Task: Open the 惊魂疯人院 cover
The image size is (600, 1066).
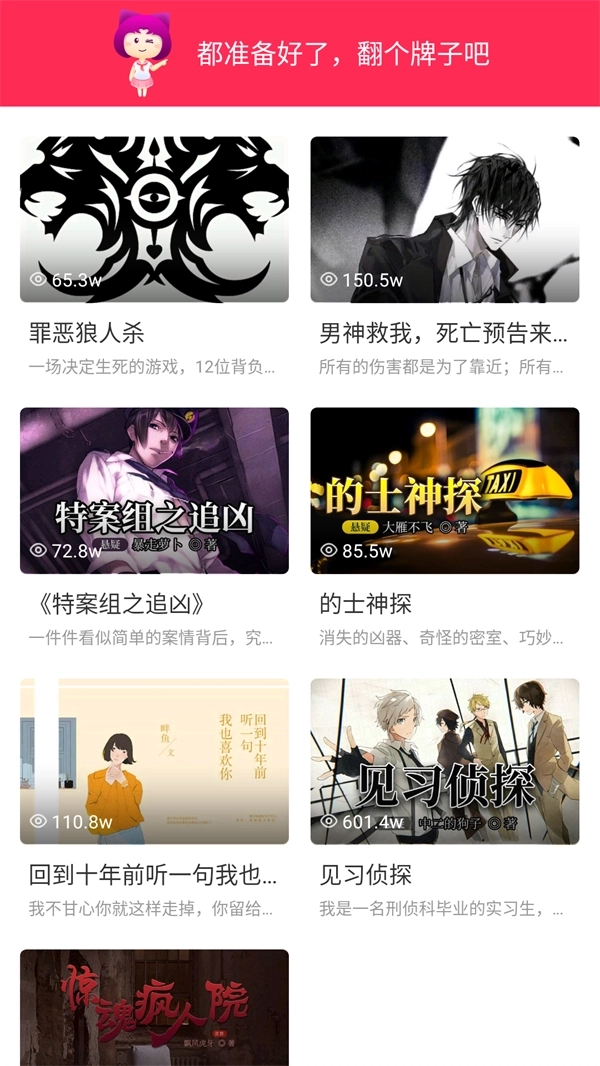Action: (x=154, y=1008)
